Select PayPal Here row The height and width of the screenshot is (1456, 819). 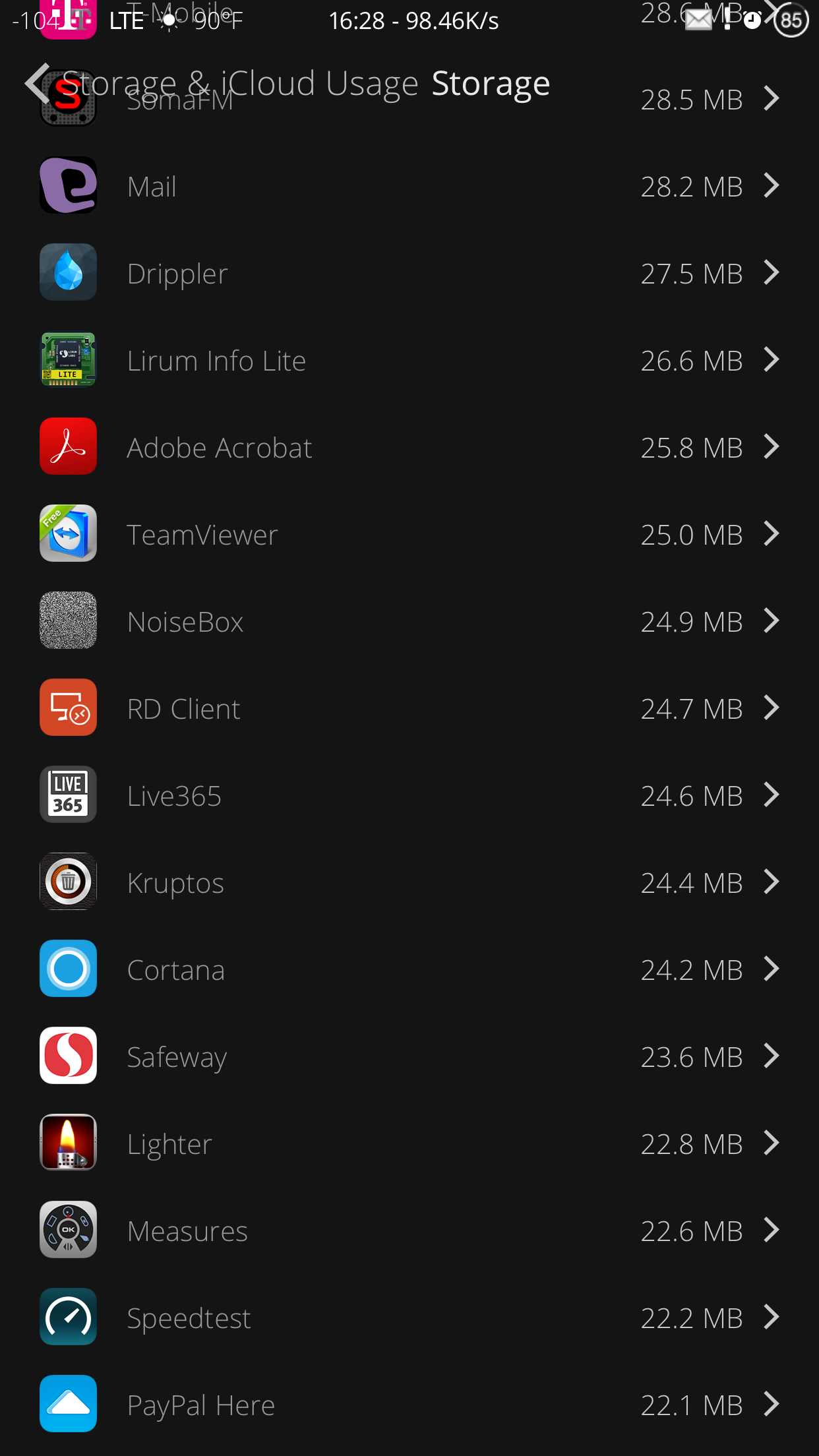click(x=409, y=1405)
